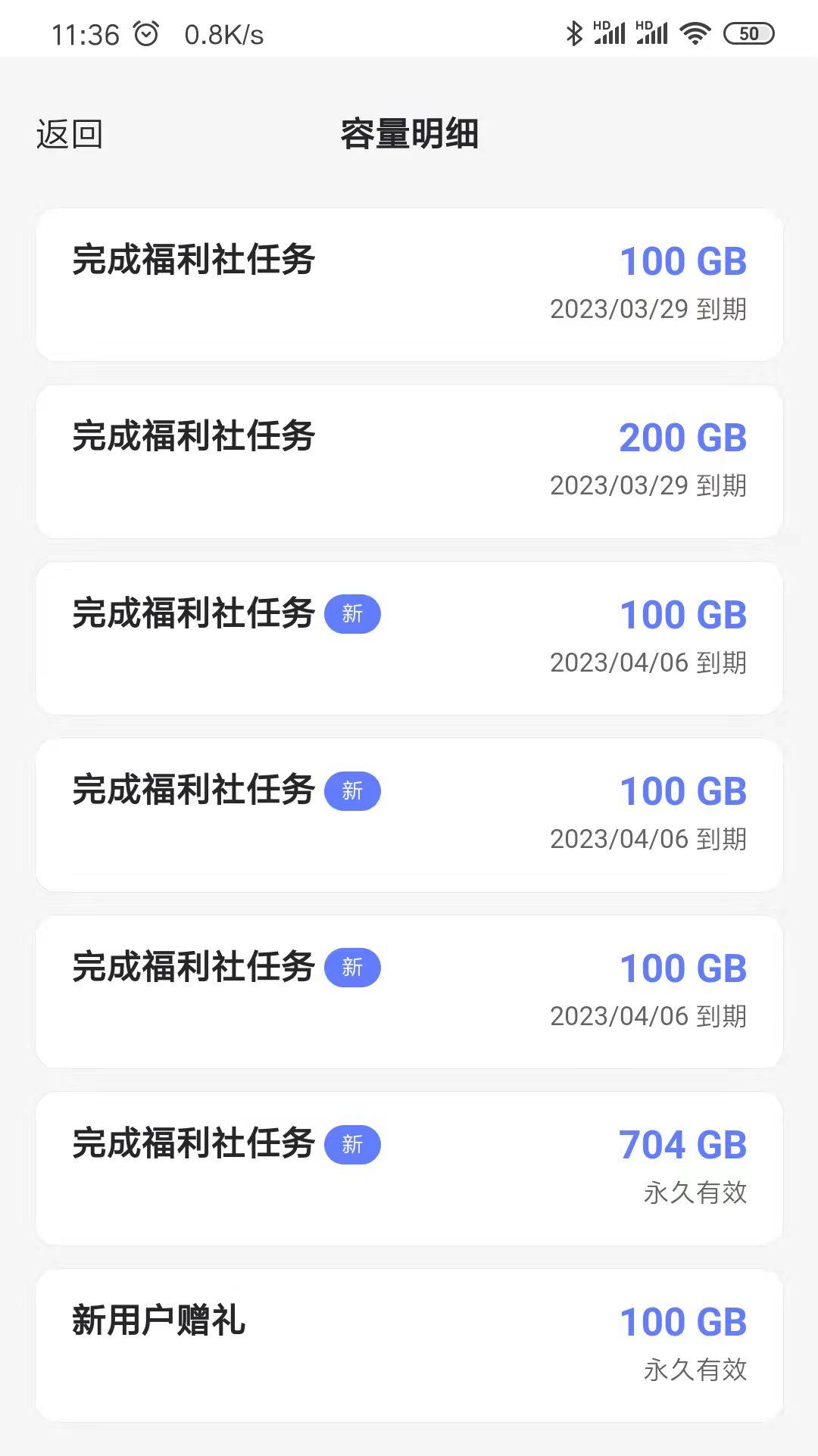Tap the 新 badge on the first 2023/04/06 entry
Screen dimensions: 818x1456
(x=353, y=614)
